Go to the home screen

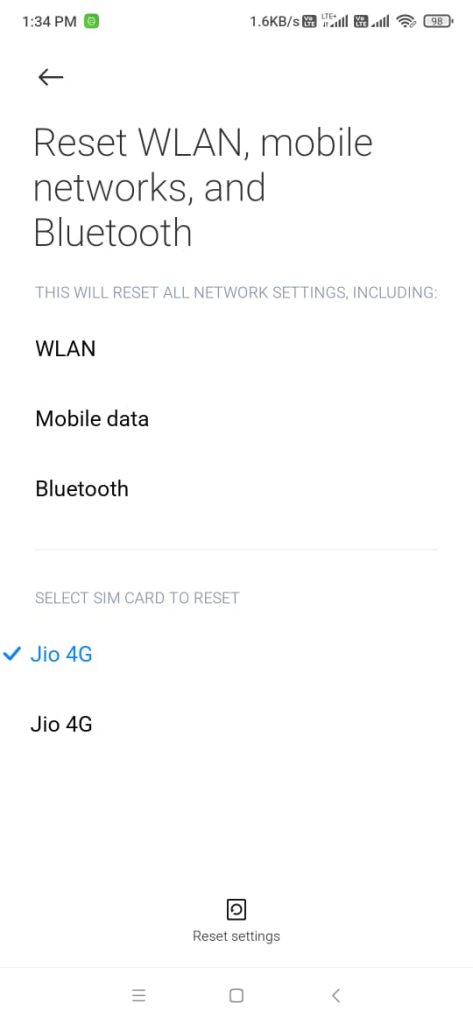pyautogui.click(x=236, y=995)
